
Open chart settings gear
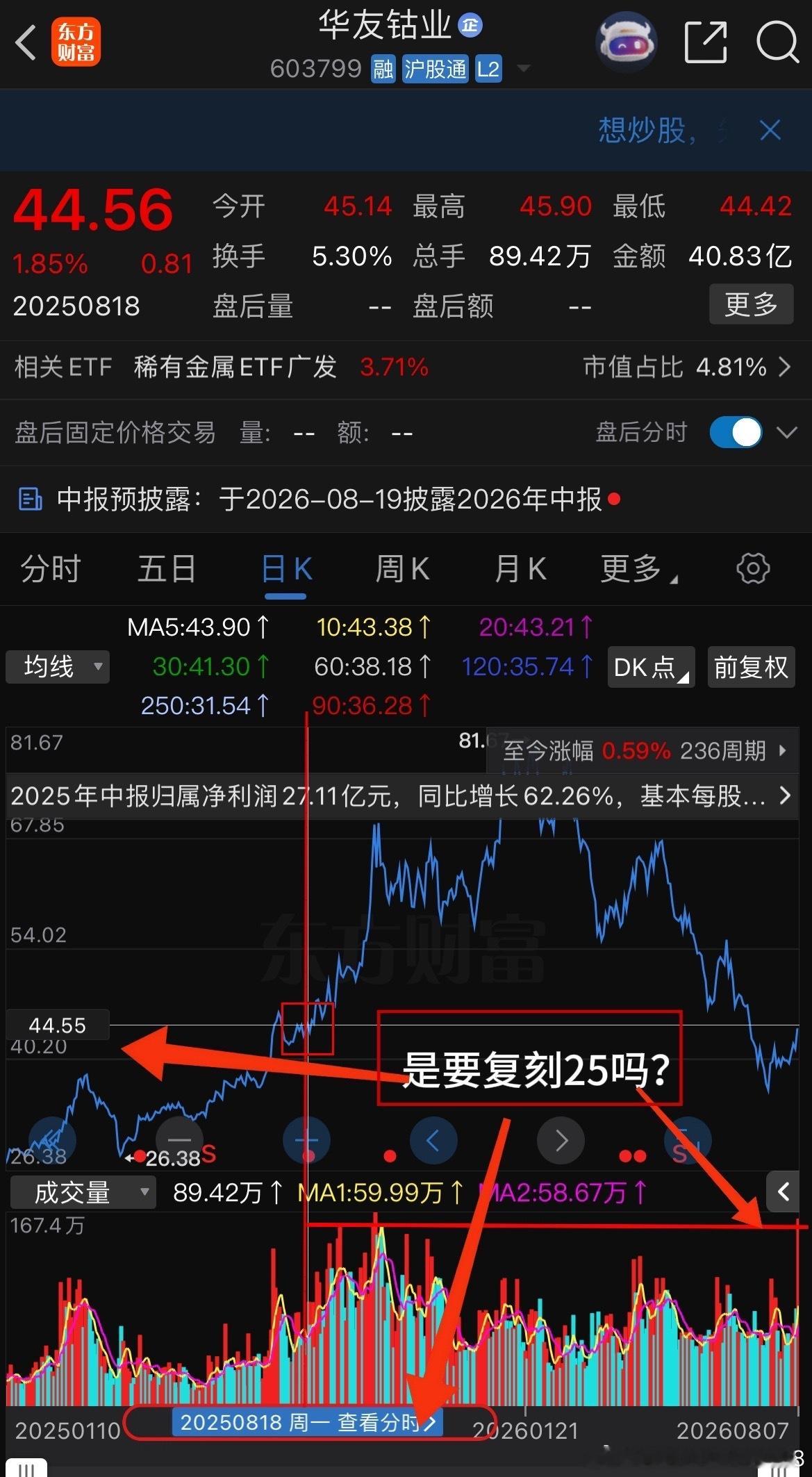click(753, 569)
